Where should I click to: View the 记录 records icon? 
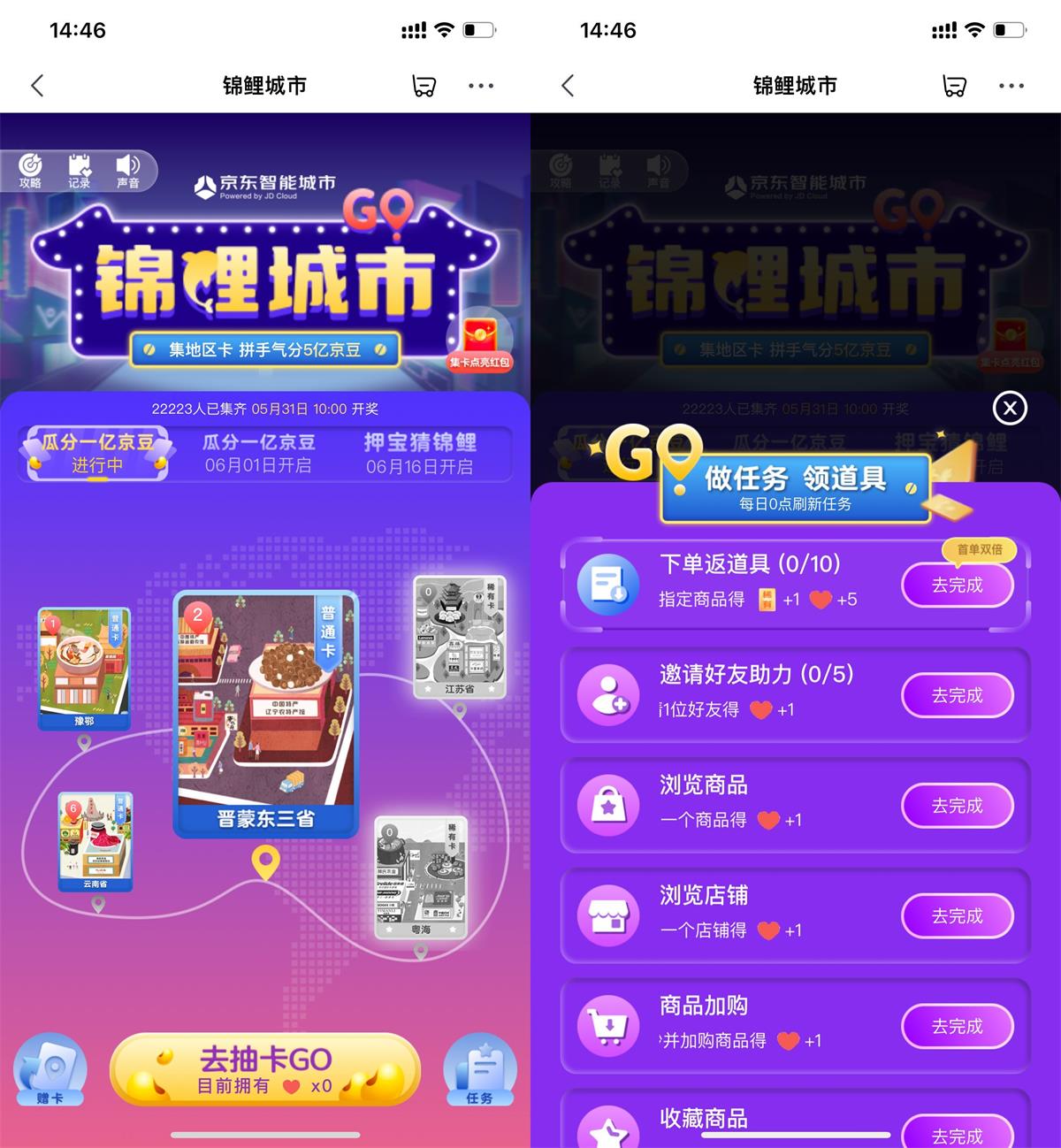(x=80, y=169)
